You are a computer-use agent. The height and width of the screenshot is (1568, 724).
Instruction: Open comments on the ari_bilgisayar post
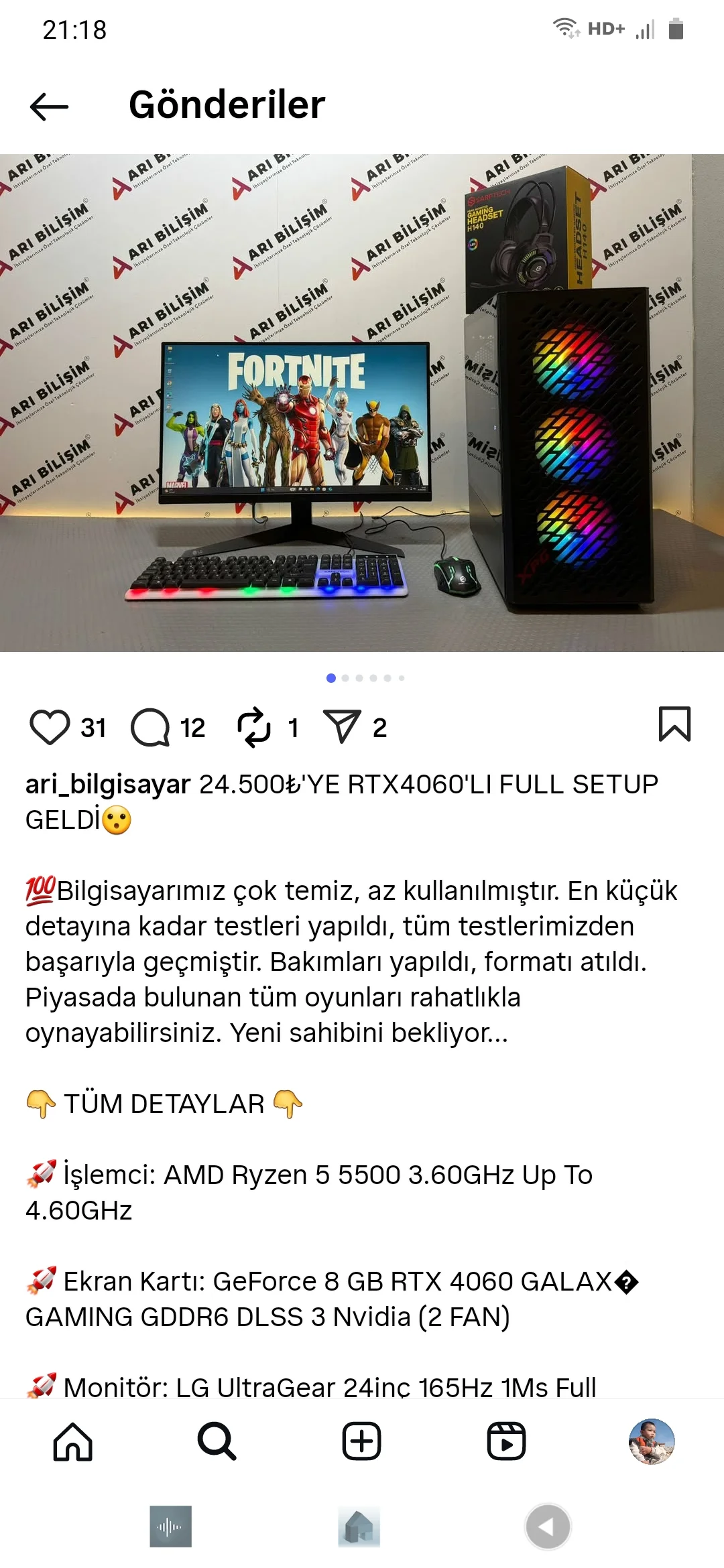click(150, 727)
